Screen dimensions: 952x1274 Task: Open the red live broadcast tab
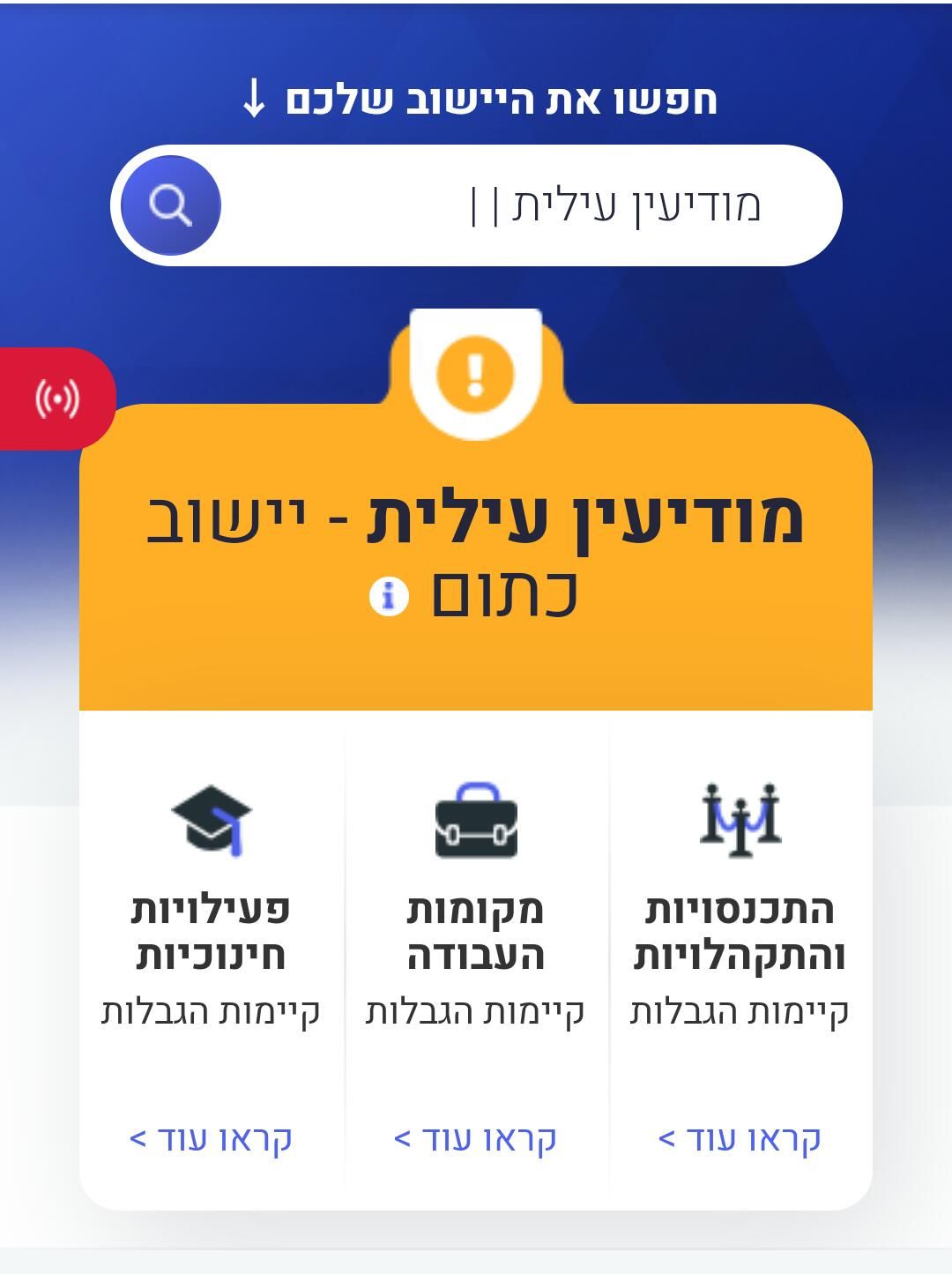pos(56,399)
